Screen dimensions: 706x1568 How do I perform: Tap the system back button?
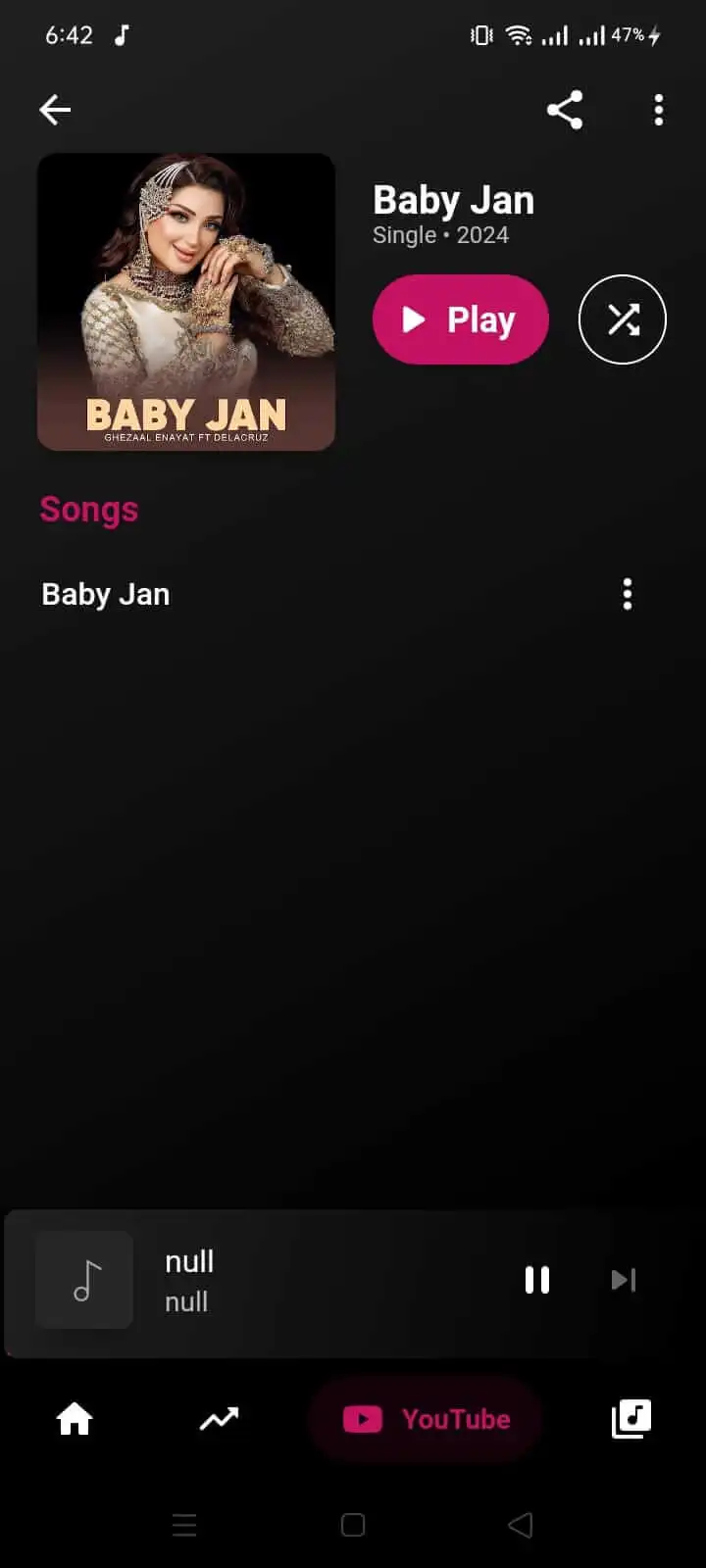521,1525
